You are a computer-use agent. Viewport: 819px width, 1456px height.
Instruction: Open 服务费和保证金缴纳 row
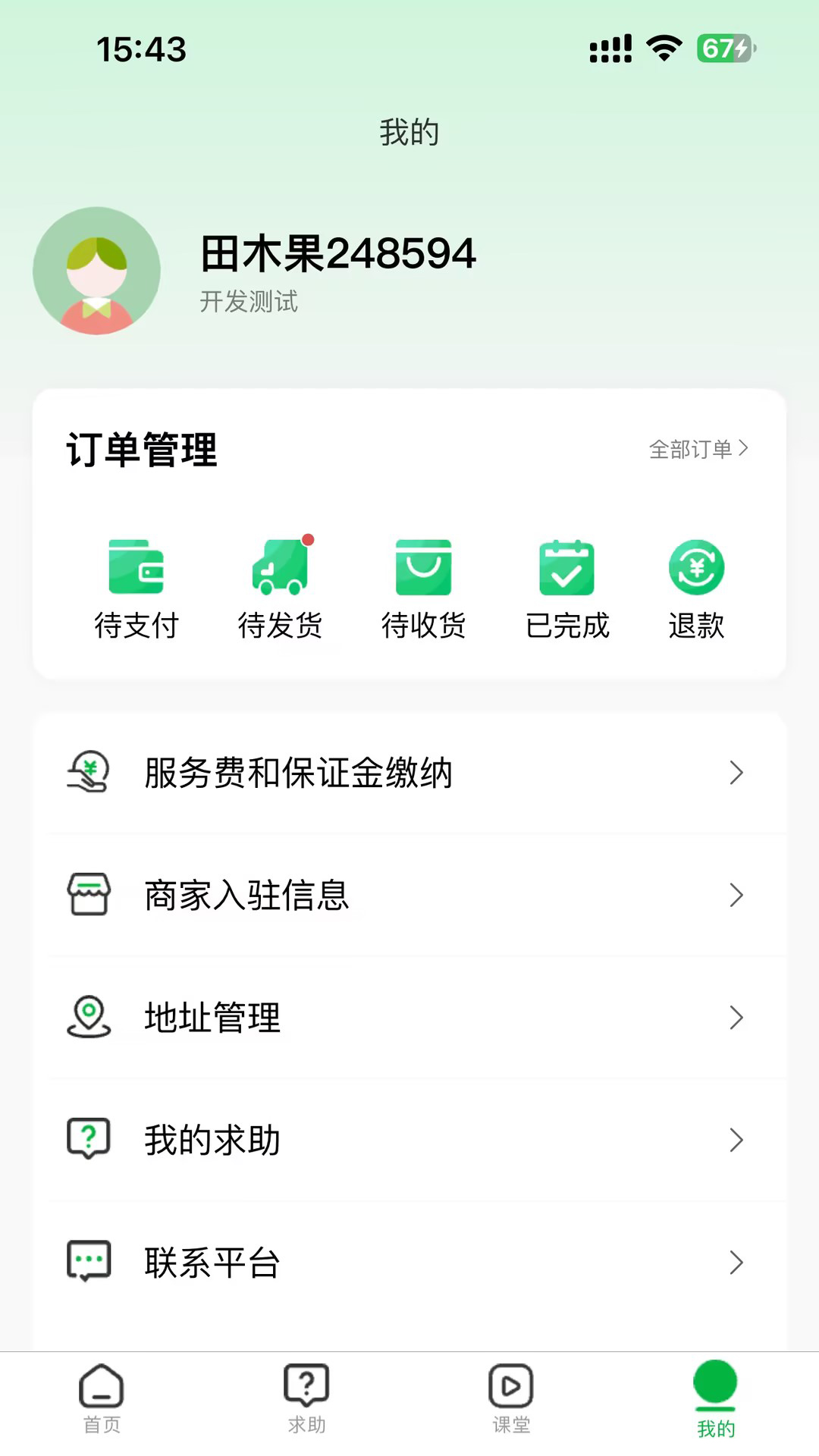coord(409,773)
